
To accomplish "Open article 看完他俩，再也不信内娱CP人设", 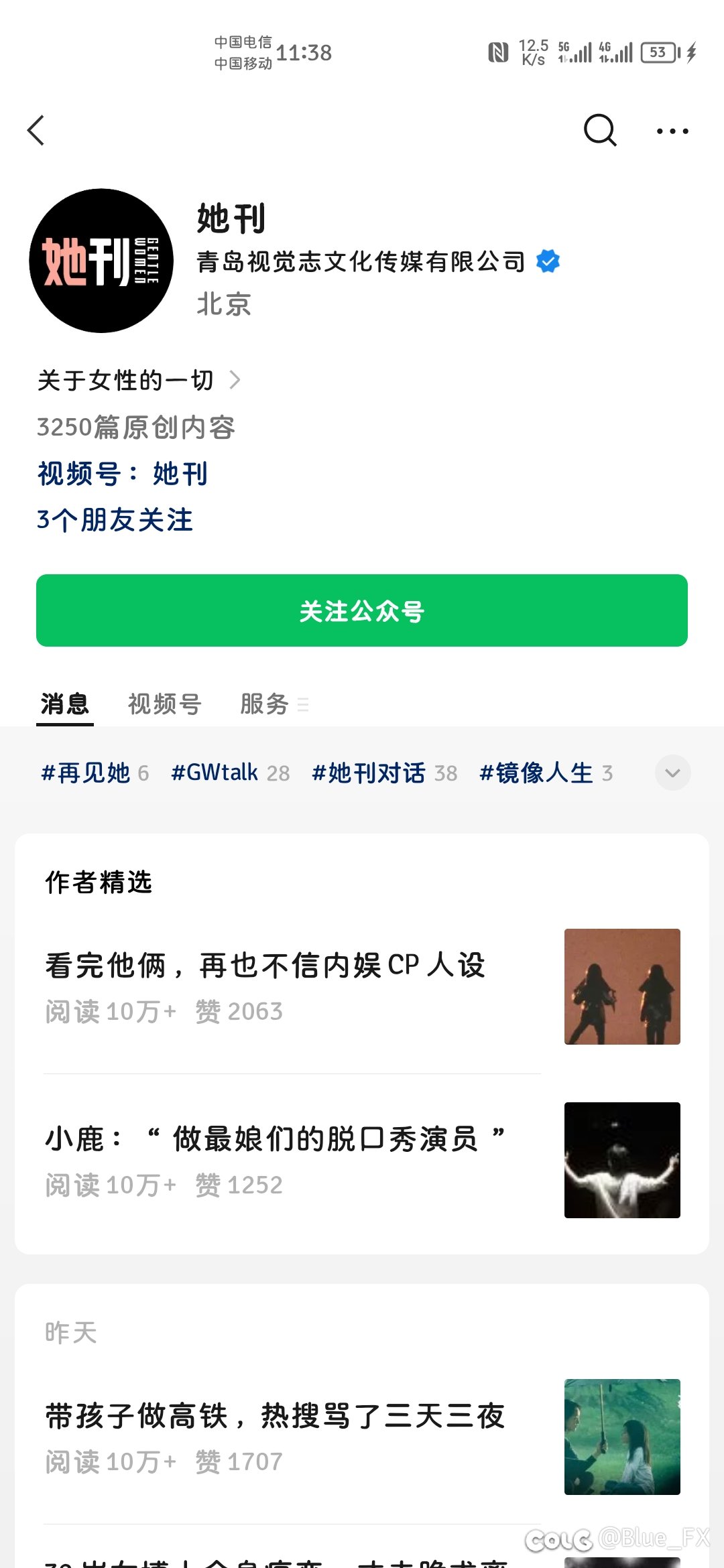I will coord(362,986).
